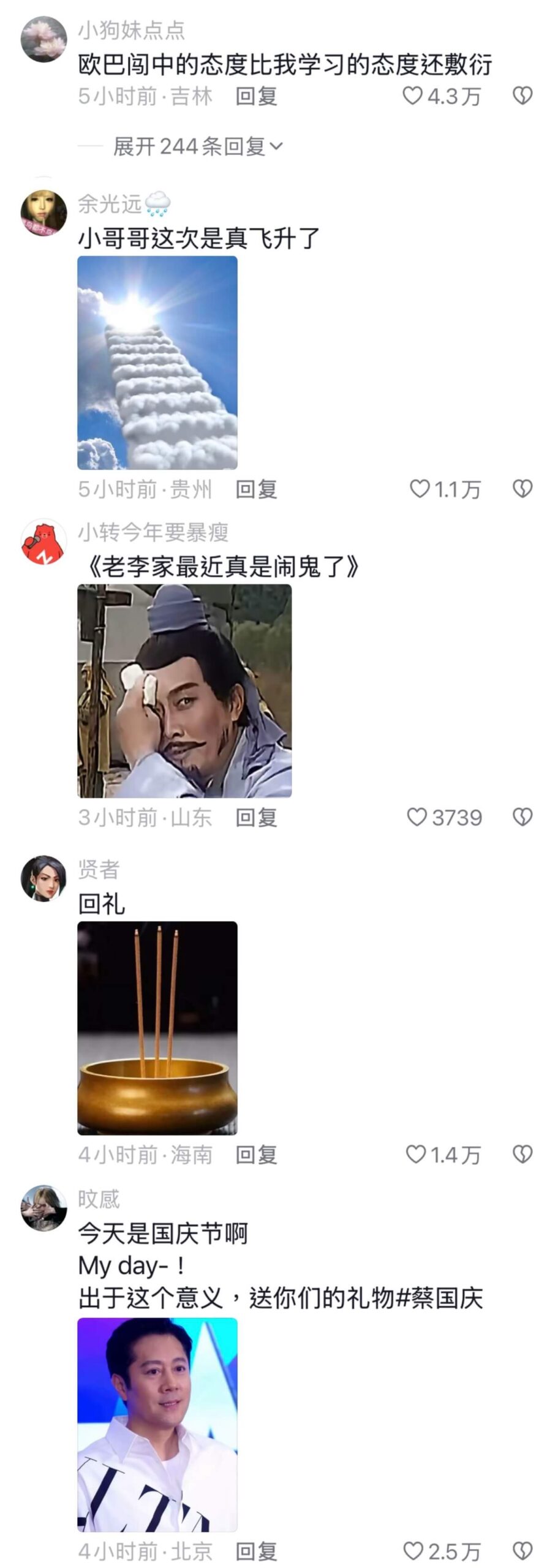The image size is (555, 1568).
Task: Like 小转今年要暴瘦's comment
Action: [x=417, y=817]
